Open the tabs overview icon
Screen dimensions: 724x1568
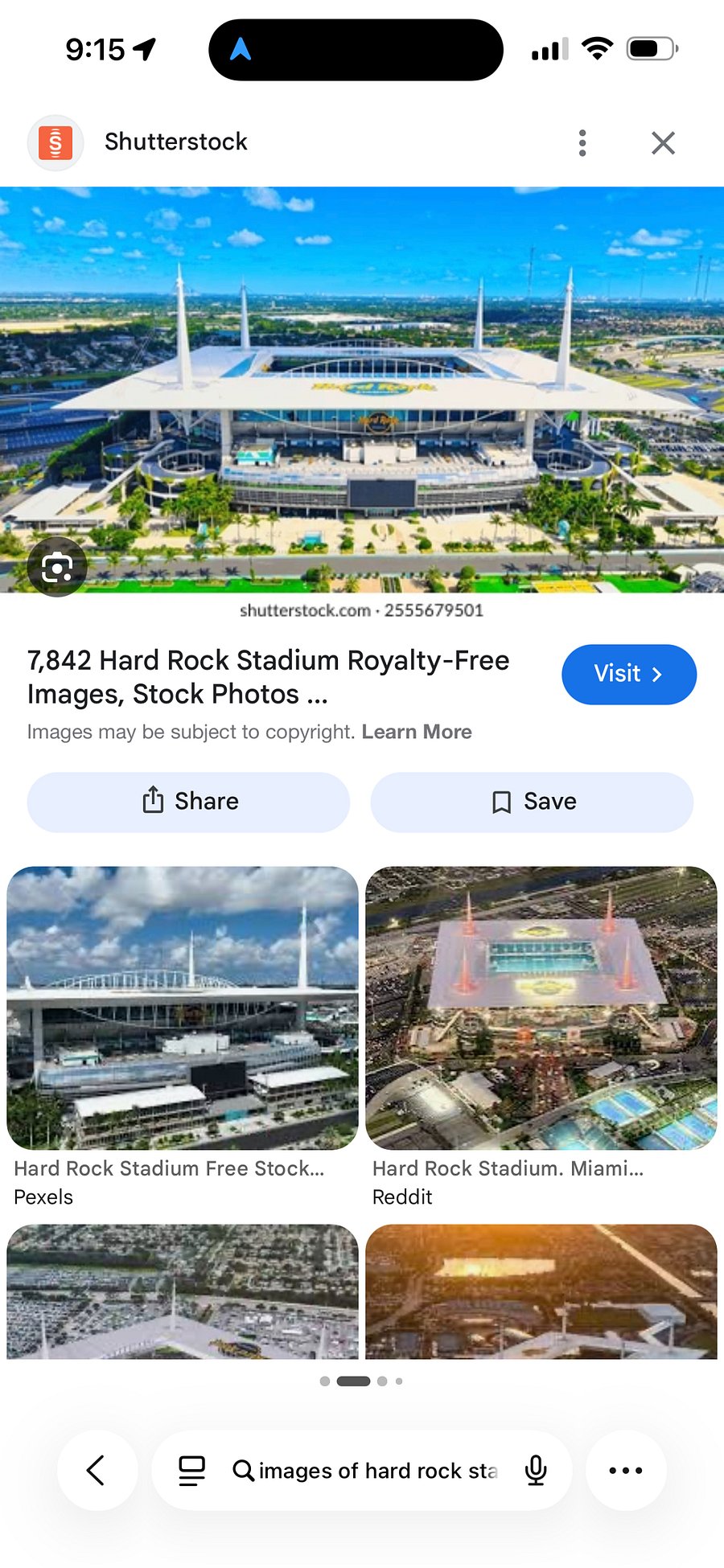click(x=191, y=1471)
